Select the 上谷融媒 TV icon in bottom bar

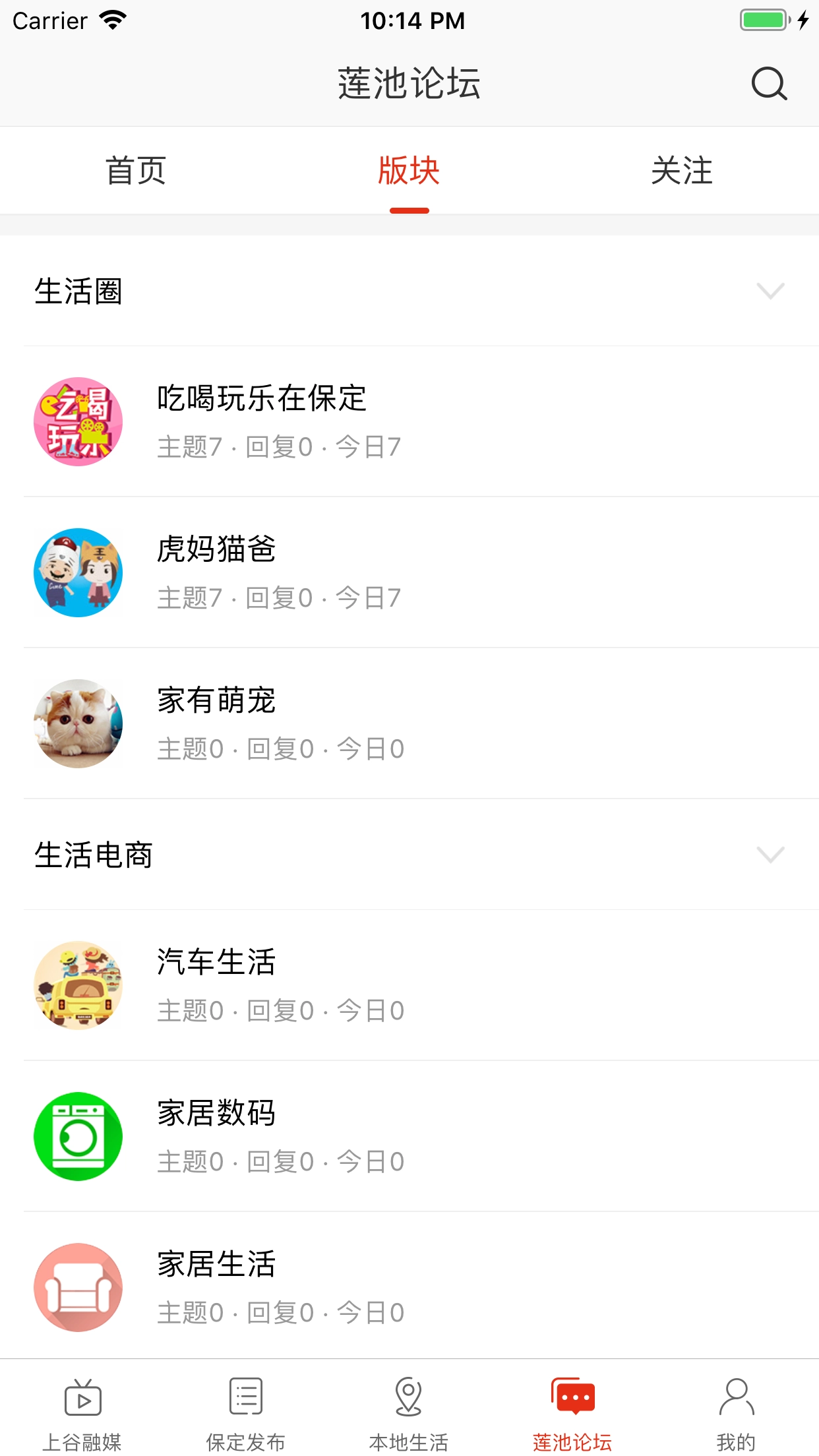pos(82,1395)
